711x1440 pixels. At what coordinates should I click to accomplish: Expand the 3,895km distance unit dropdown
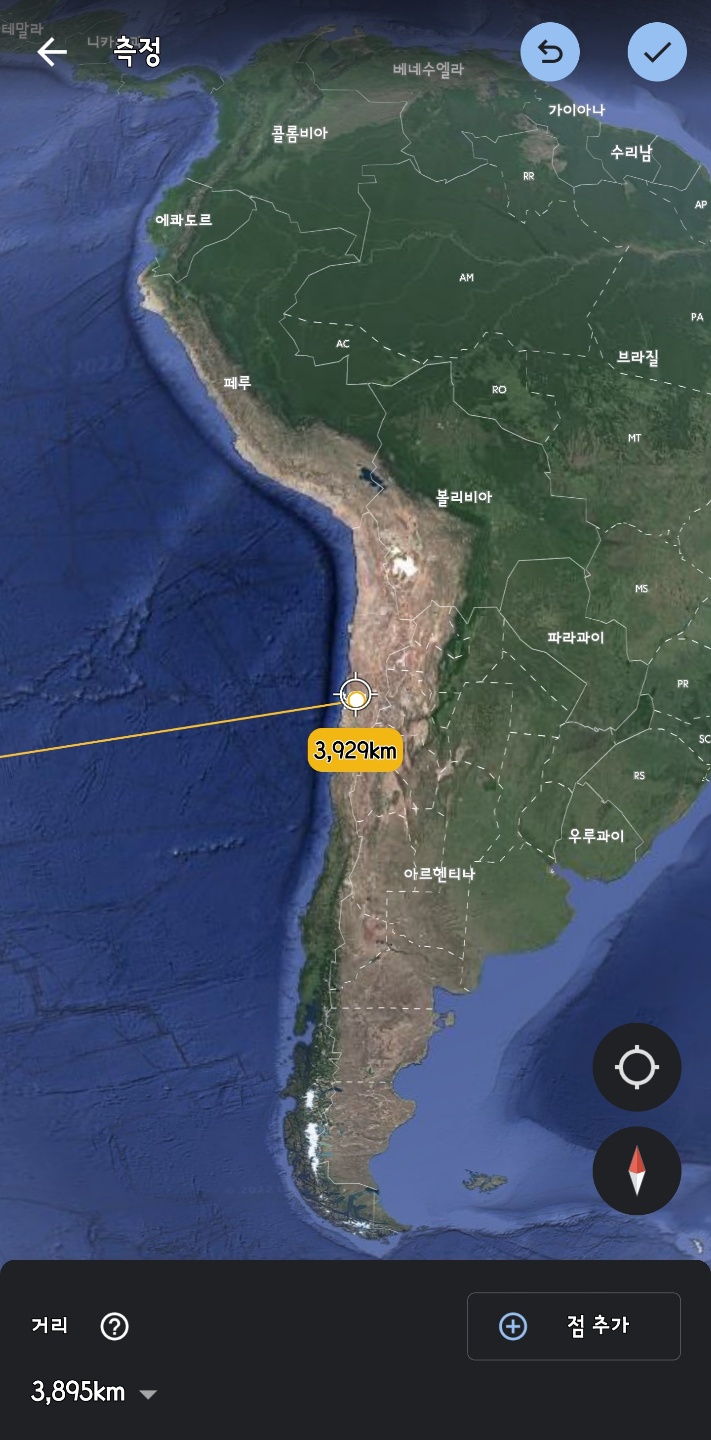tap(148, 1394)
